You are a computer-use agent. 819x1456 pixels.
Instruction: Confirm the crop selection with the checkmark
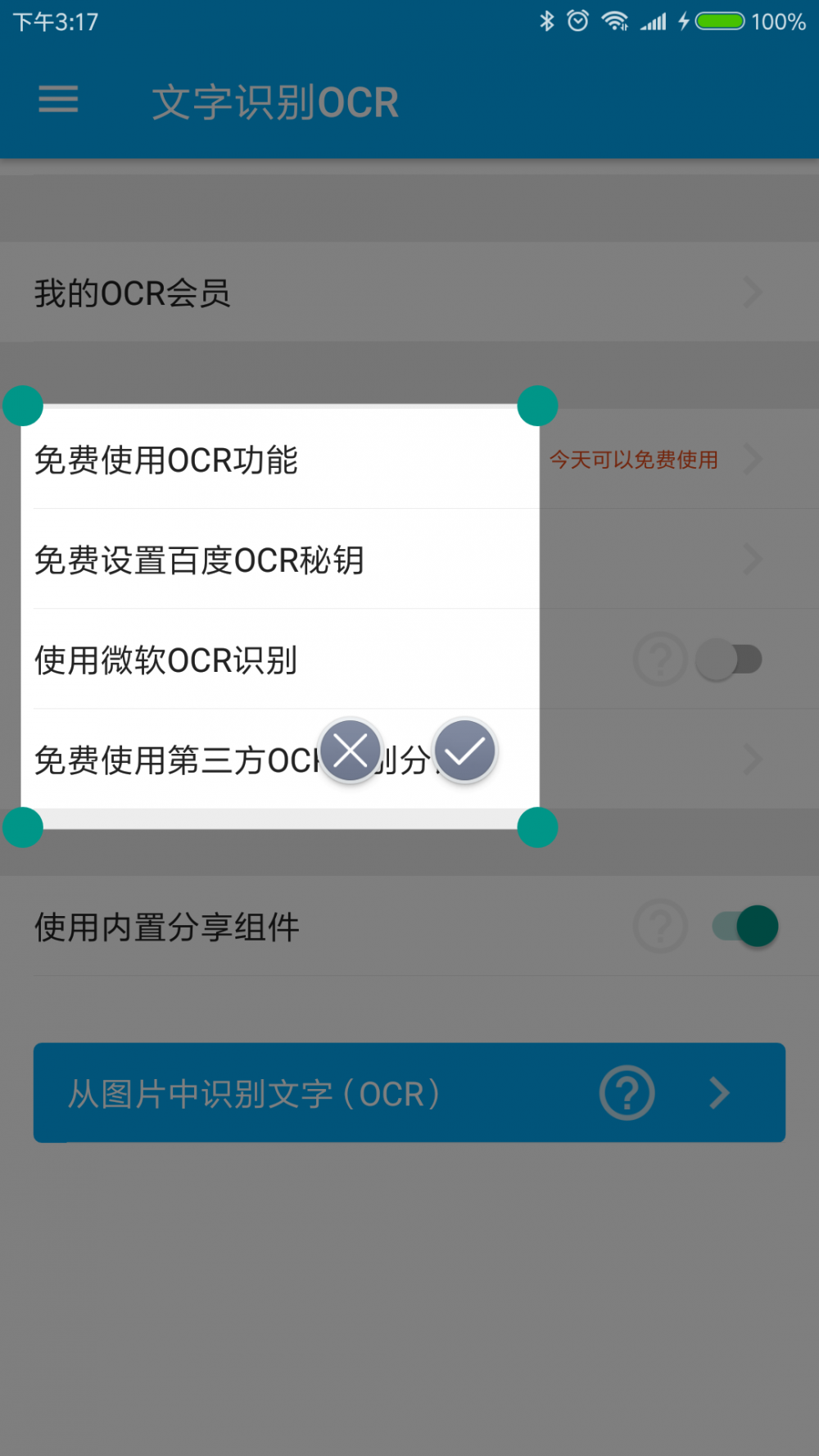pyautogui.click(x=465, y=751)
